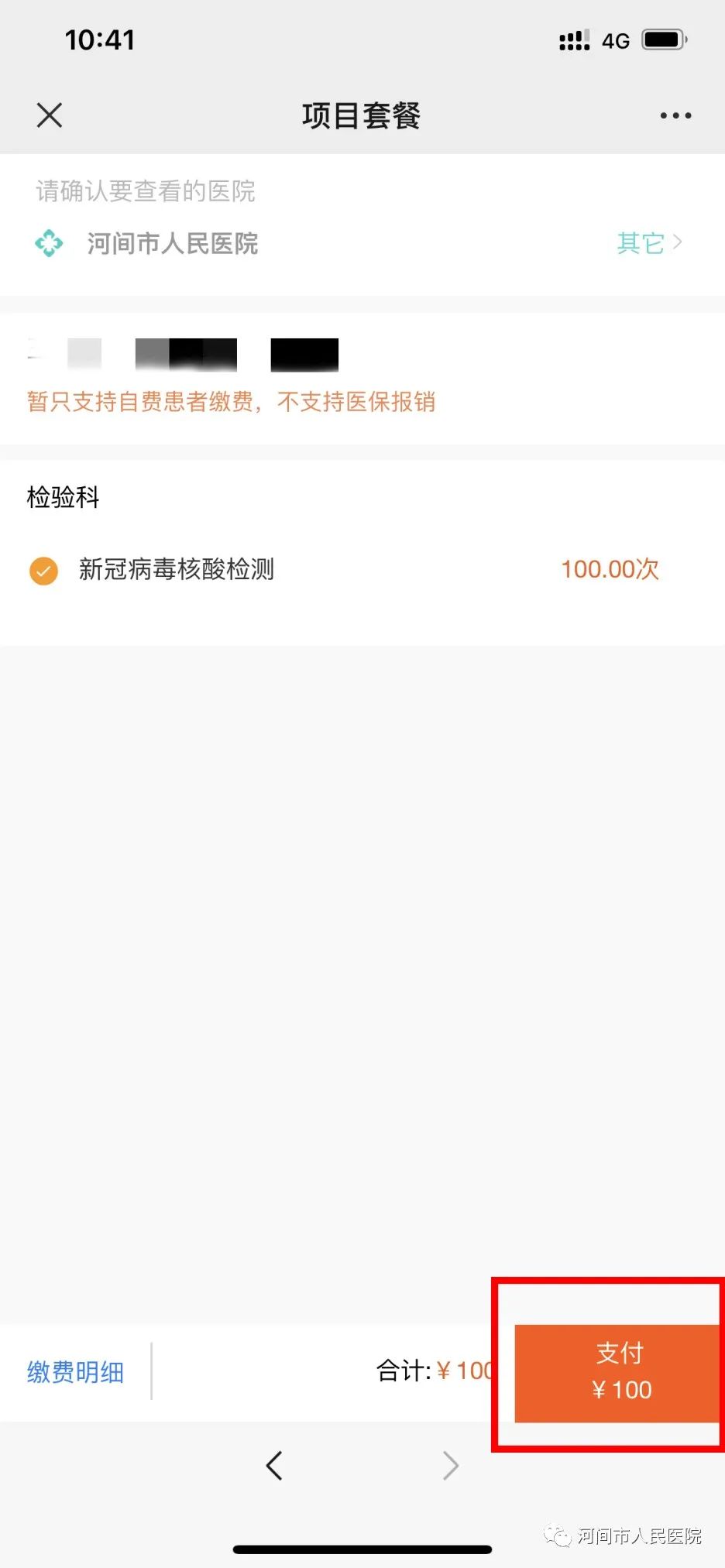The image size is (725, 1568).
Task: Go forward with the browser forward arrow
Action: 451,1465
